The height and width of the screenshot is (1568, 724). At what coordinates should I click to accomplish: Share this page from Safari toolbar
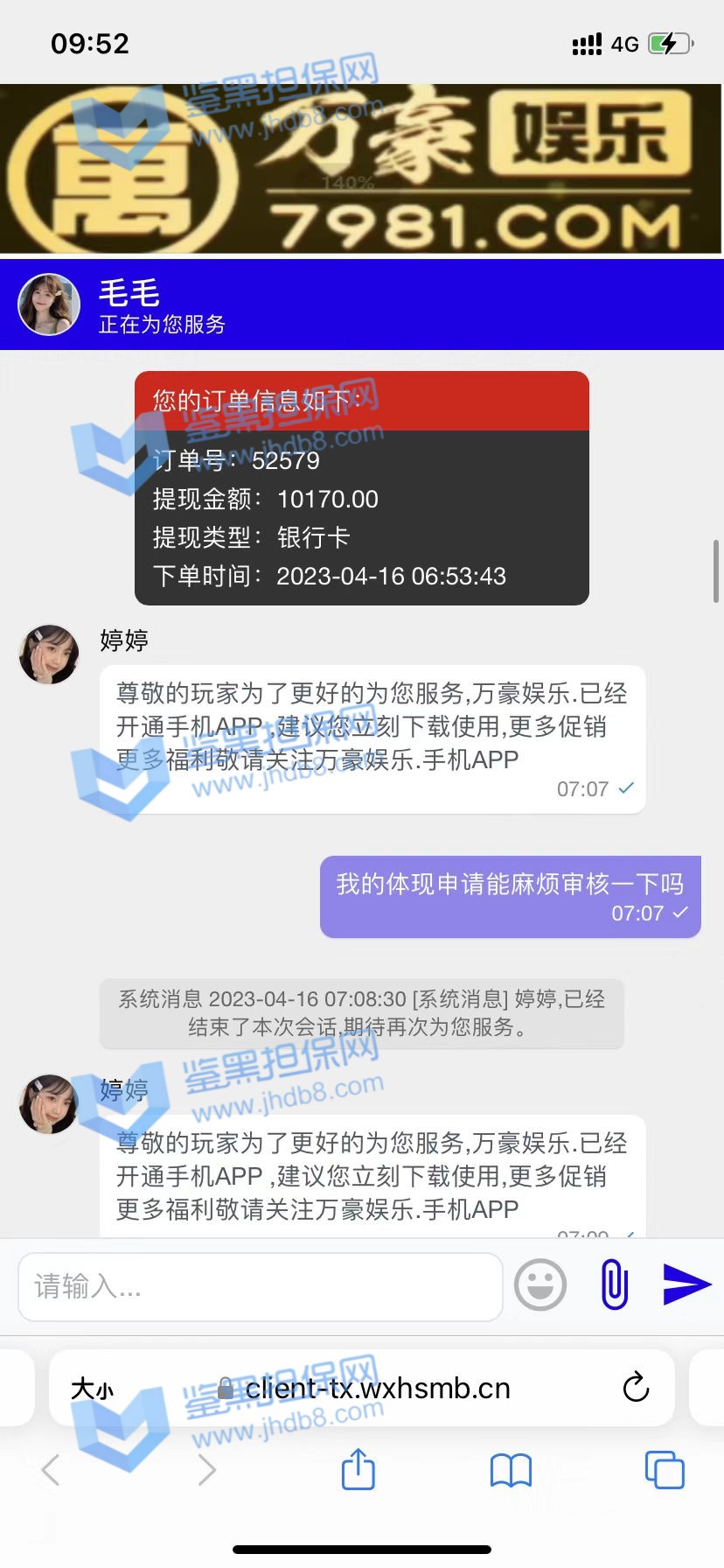click(x=358, y=1469)
